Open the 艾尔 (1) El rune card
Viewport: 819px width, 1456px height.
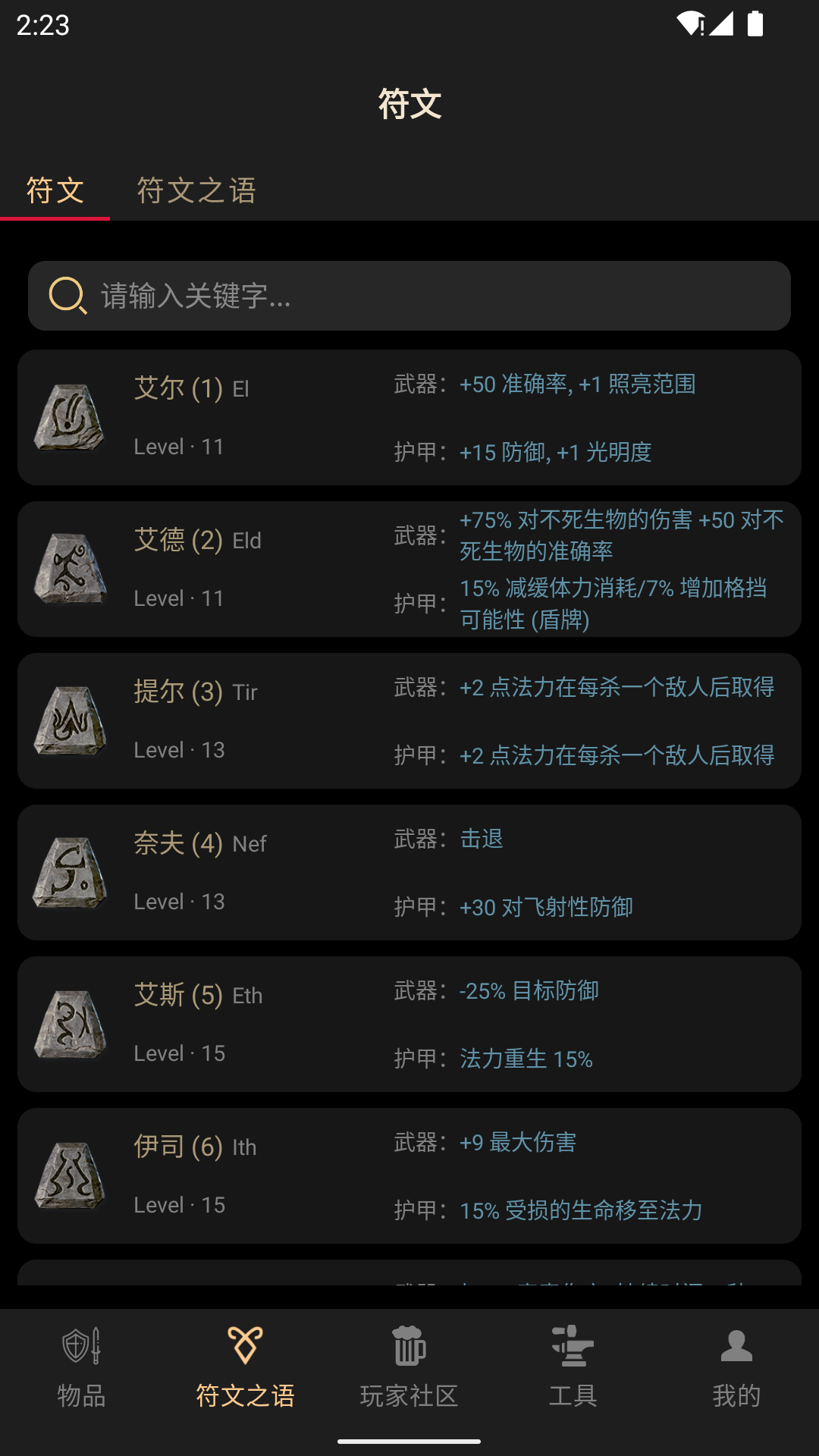coord(409,417)
